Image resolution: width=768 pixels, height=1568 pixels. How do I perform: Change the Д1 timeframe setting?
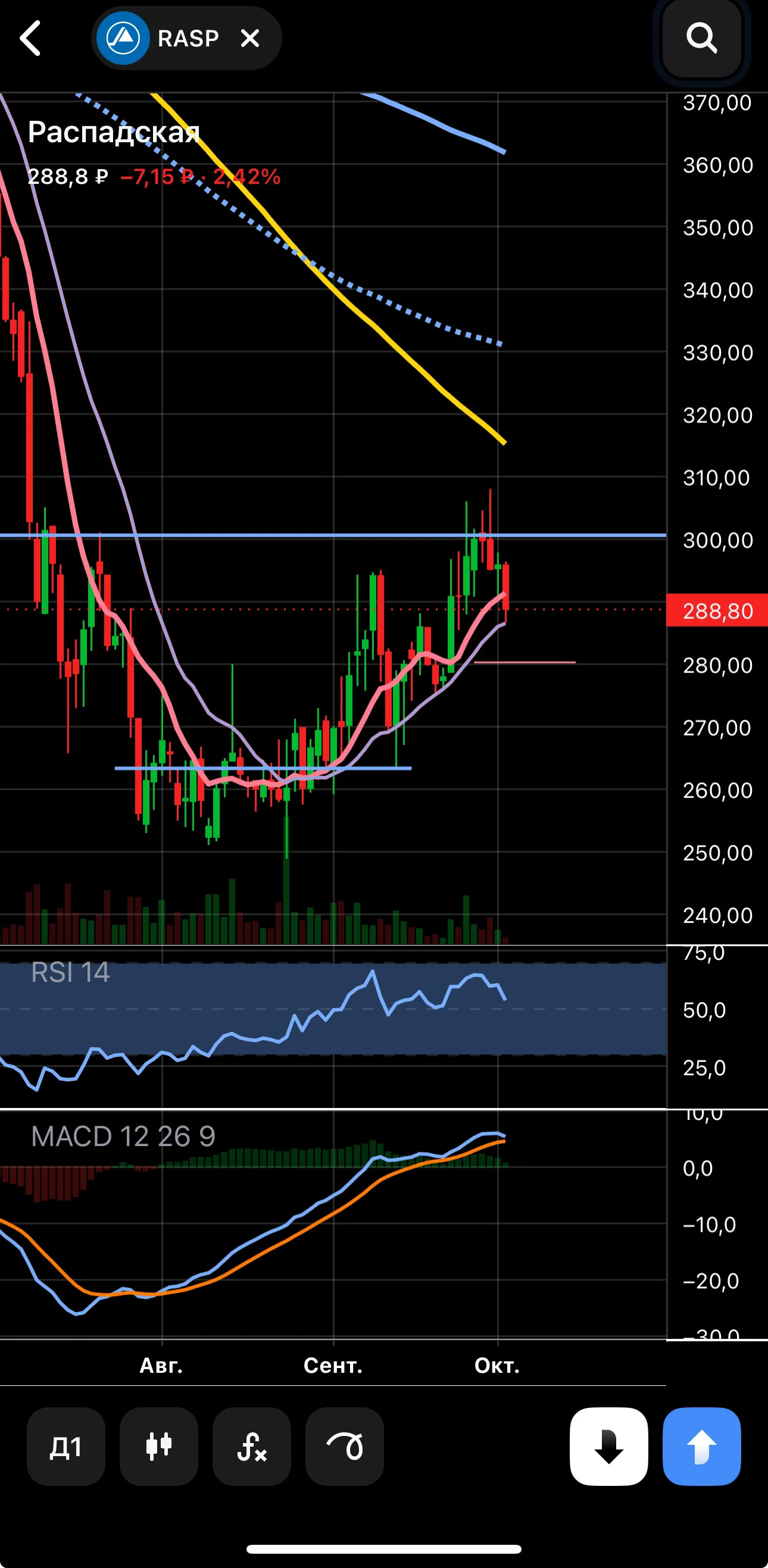pyautogui.click(x=65, y=1446)
